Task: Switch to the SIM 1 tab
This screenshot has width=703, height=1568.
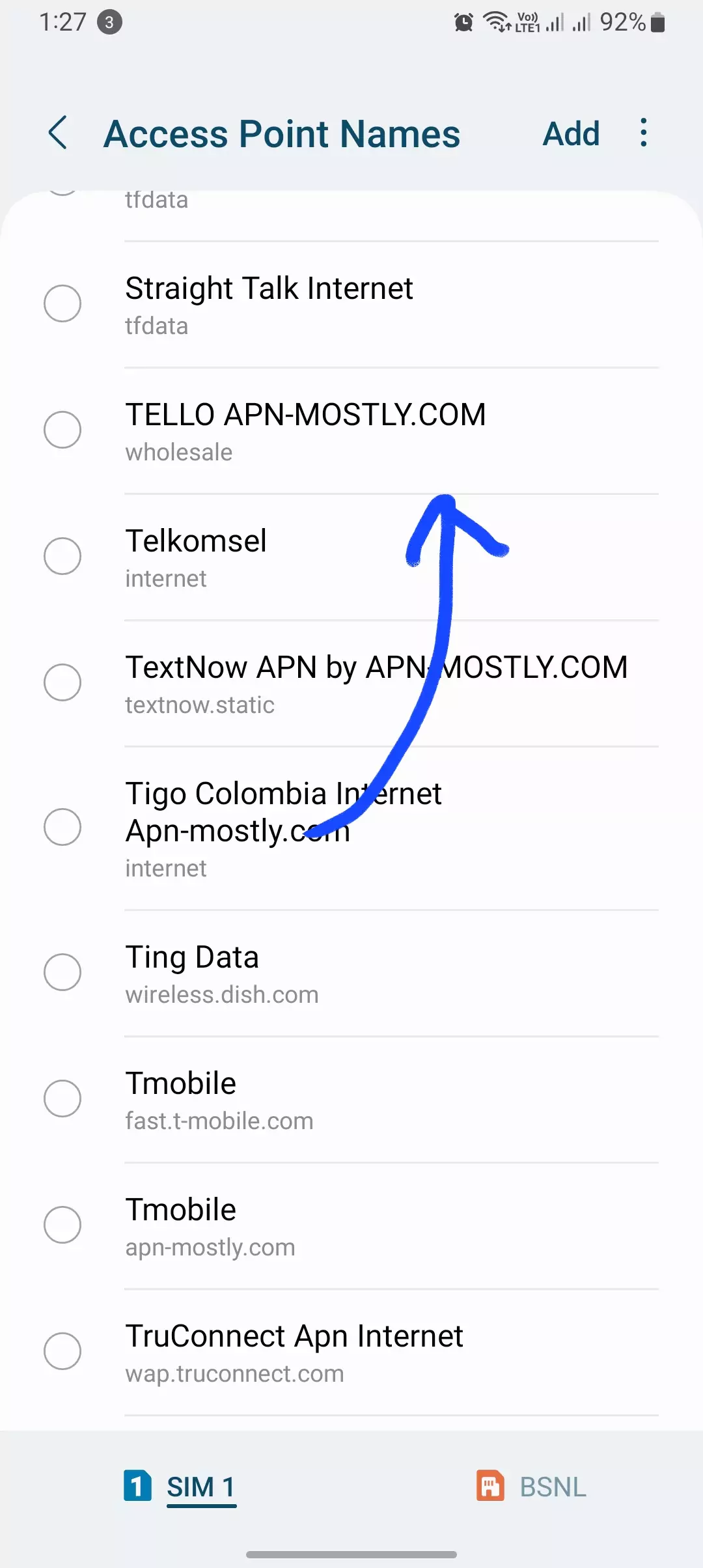Action: pos(180,1487)
